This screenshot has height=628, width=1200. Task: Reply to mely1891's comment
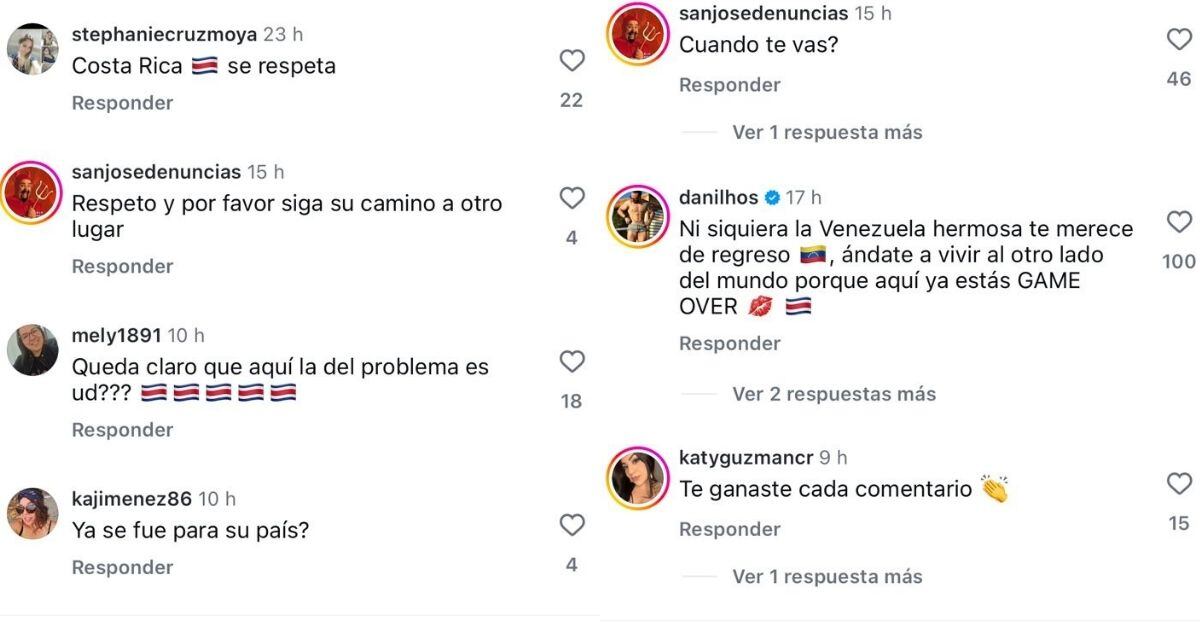pyautogui.click(x=122, y=430)
